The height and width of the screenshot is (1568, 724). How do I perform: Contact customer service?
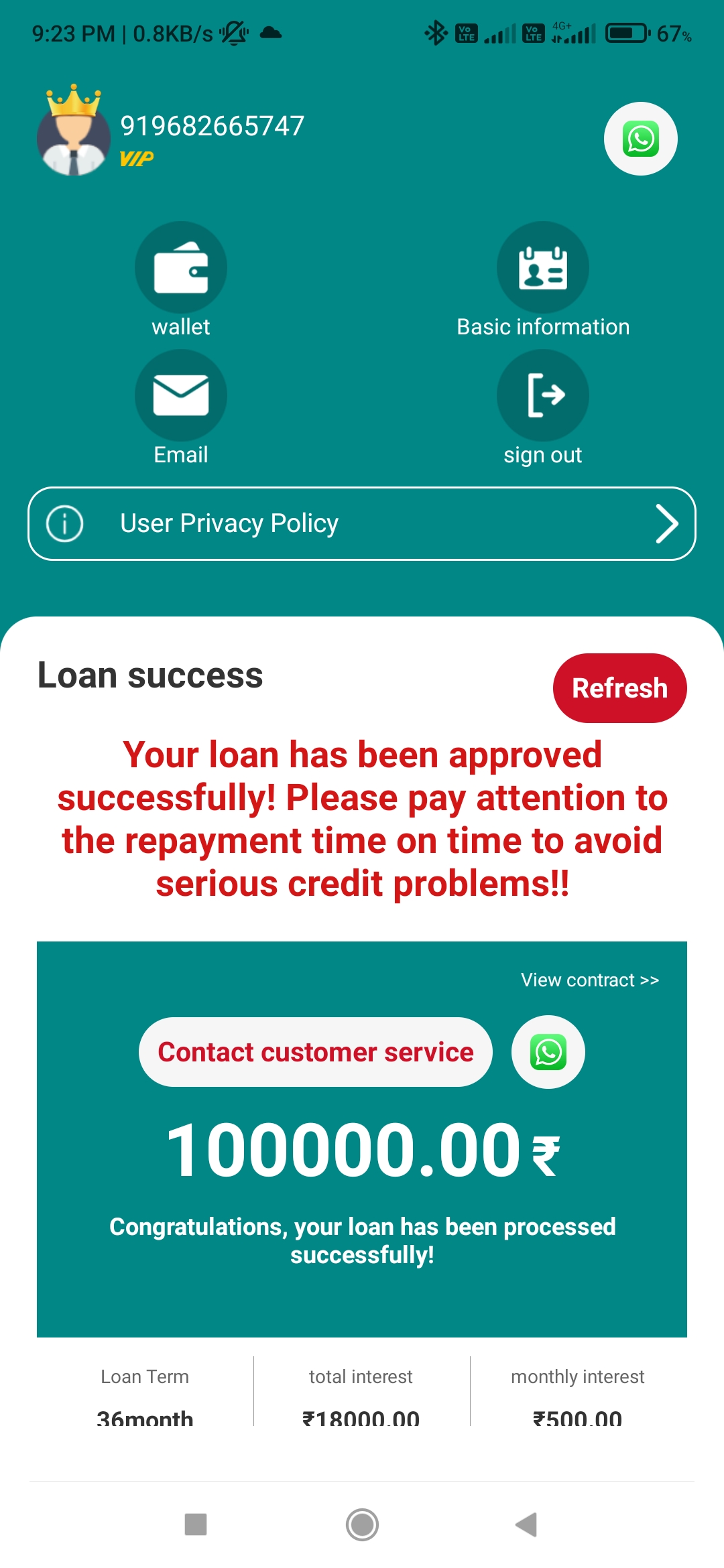[x=315, y=1052]
